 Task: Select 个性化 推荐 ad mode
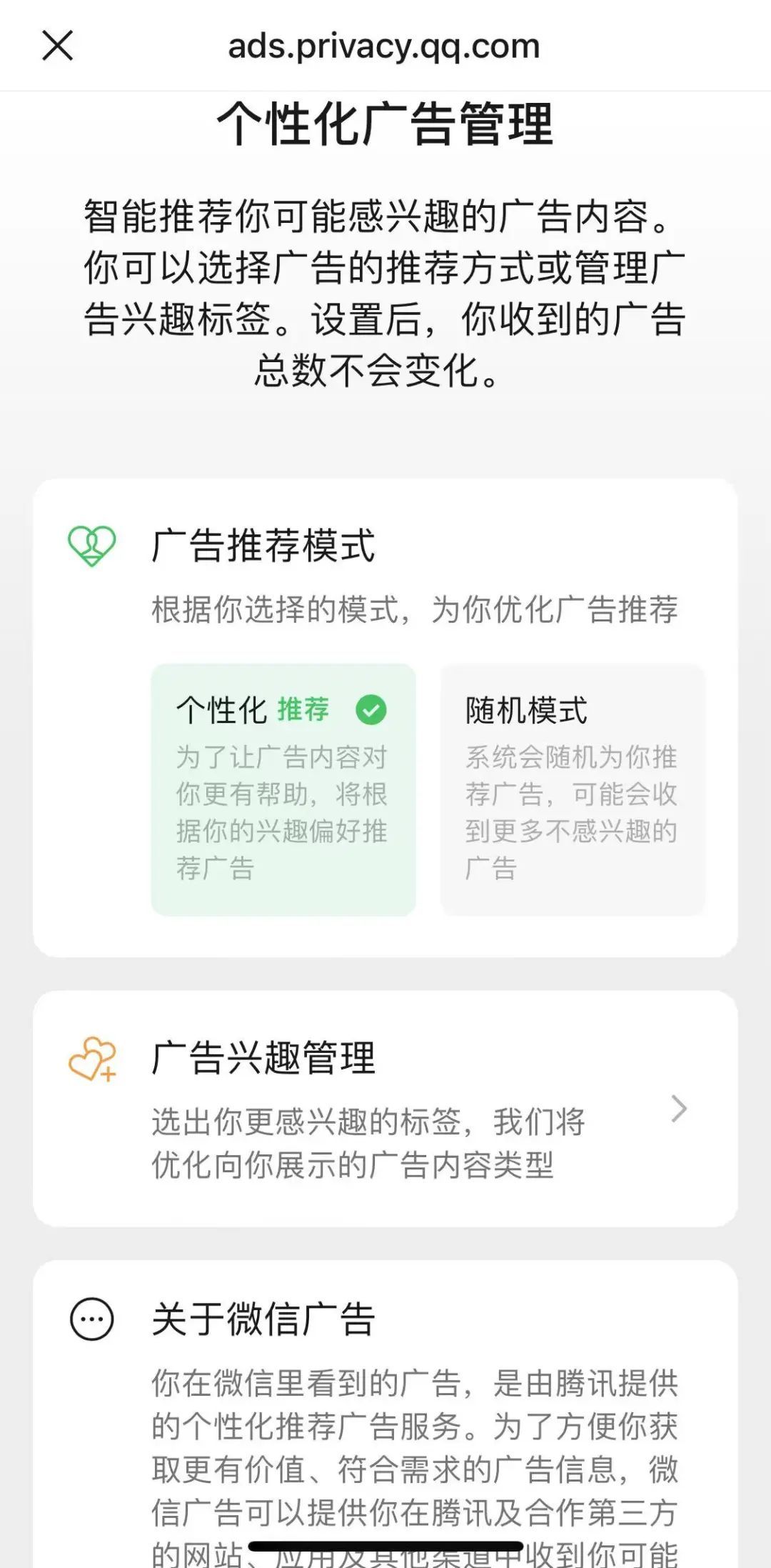tap(283, 789)
